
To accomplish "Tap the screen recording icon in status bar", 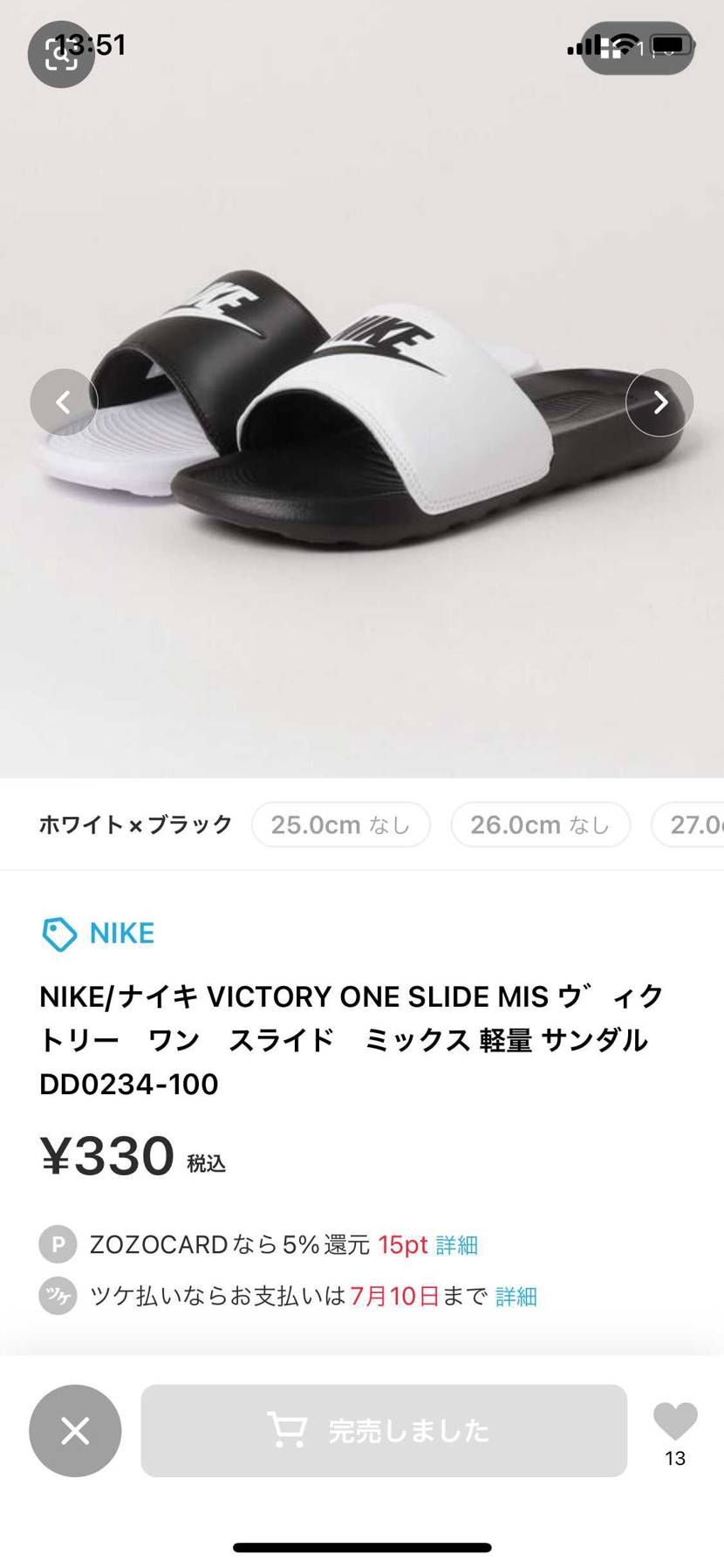I will [x=60, y=54].
